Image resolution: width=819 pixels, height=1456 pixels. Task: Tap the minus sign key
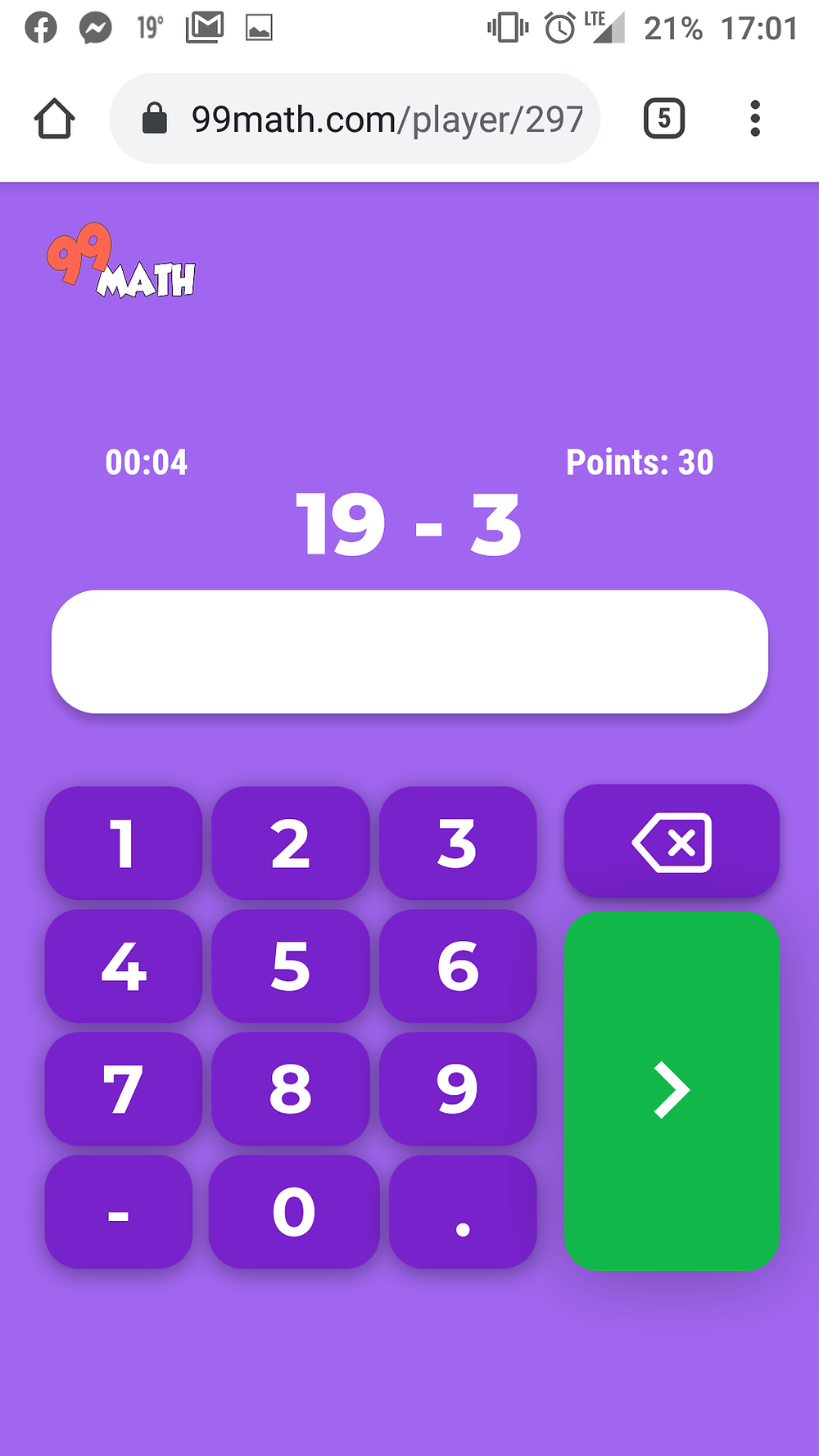point(119,1212)
